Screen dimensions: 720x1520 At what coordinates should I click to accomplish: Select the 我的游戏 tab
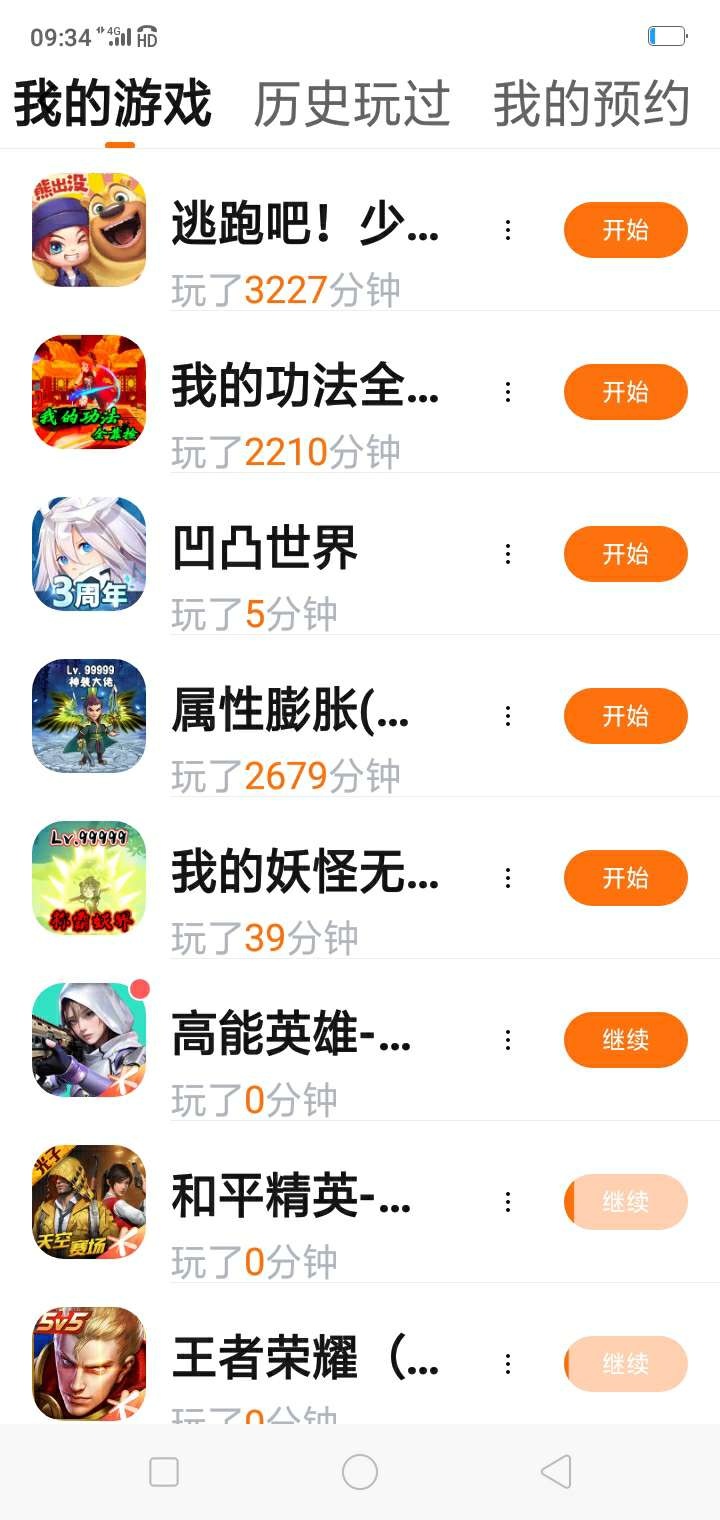coord(112,105)
